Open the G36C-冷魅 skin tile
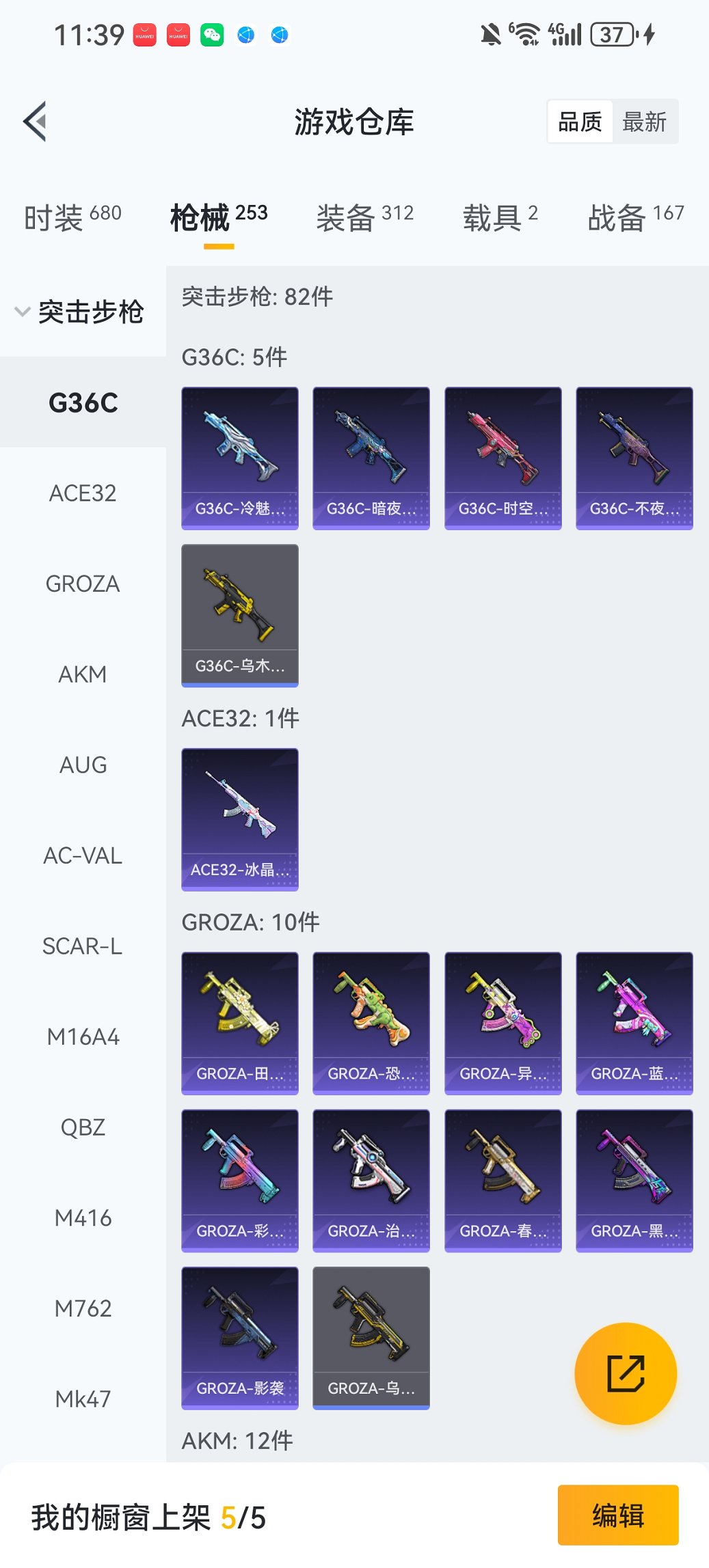709x1568 pixels. (x=240, y=458)
